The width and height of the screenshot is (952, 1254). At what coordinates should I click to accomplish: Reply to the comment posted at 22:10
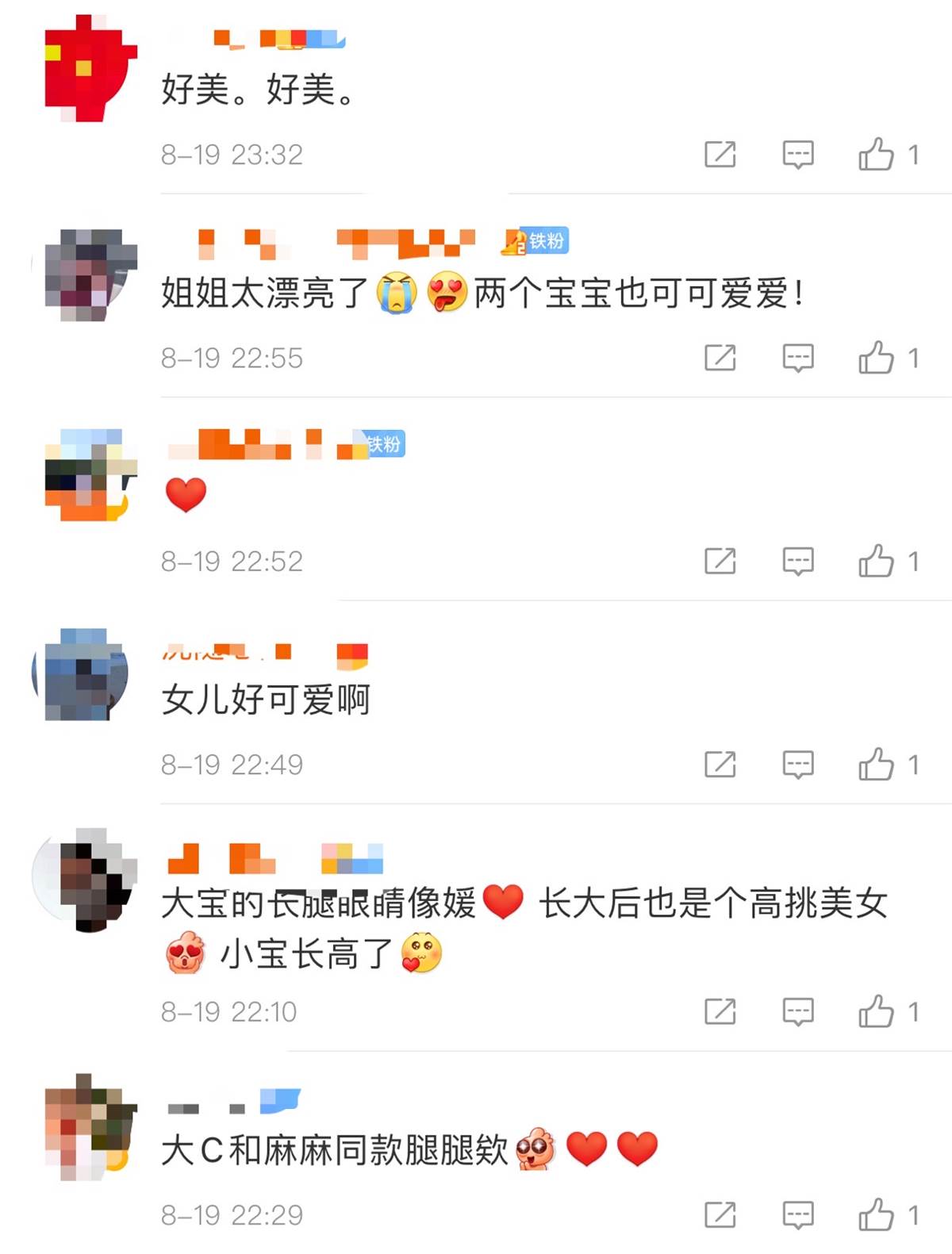point(798,1011)
